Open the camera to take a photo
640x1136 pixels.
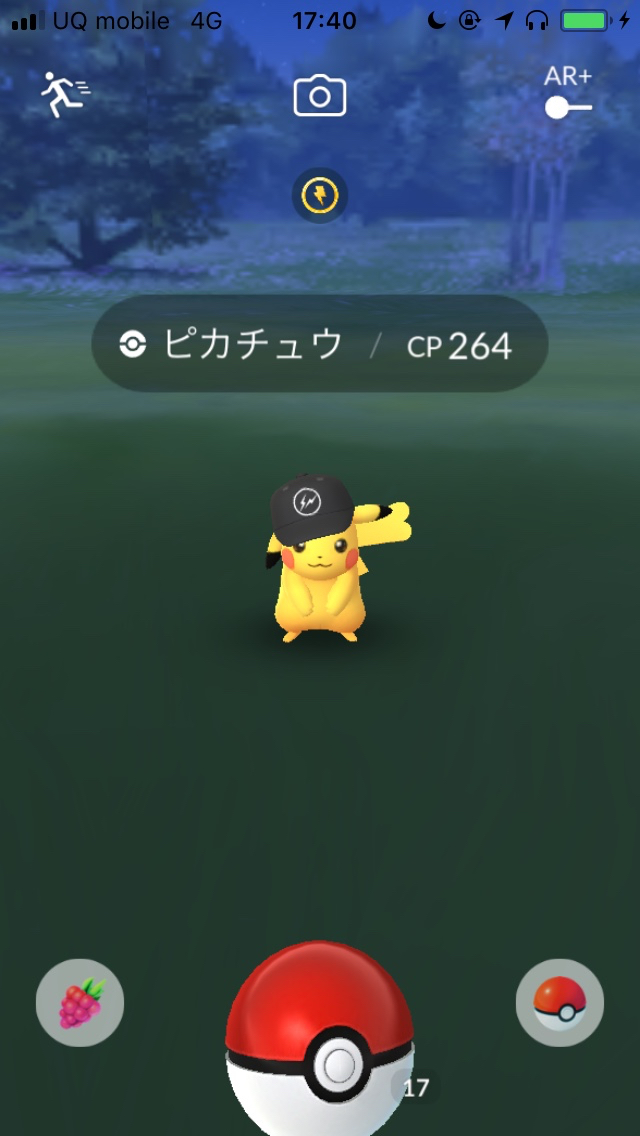pyautogui.click(x=319, y=96)
